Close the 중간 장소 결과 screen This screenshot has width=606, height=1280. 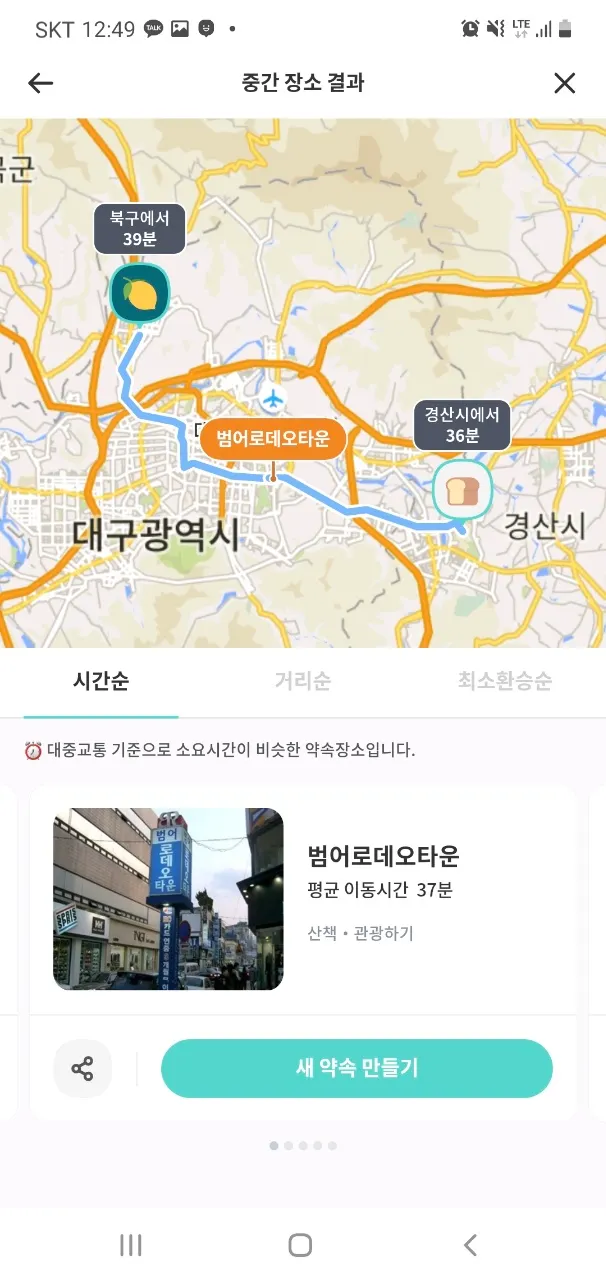564,83
